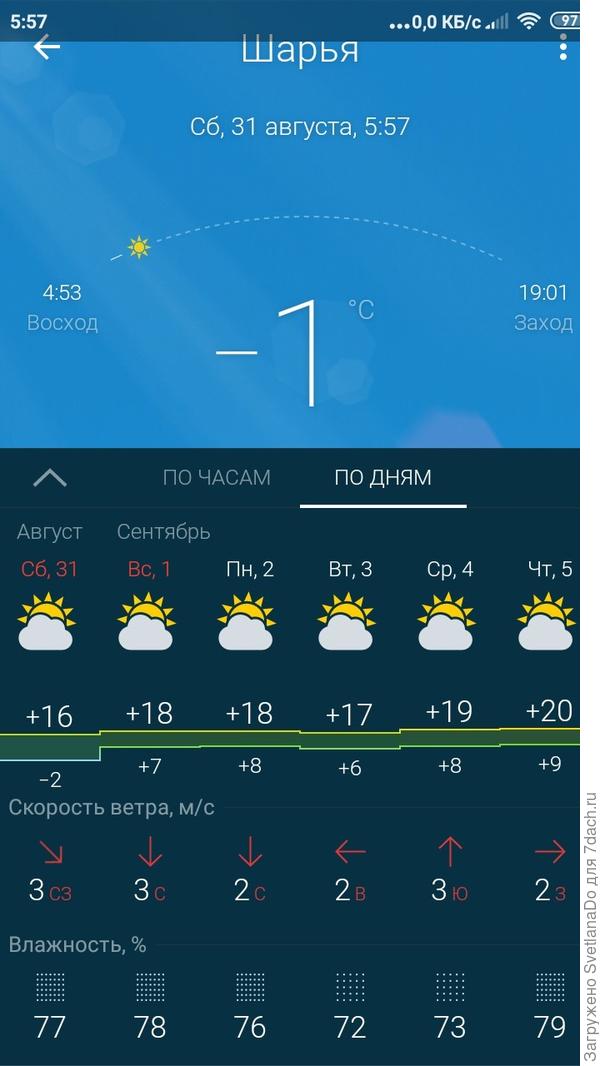
Task: Expand the forecast panel with the chevron
Action: [x=50, y=478]
